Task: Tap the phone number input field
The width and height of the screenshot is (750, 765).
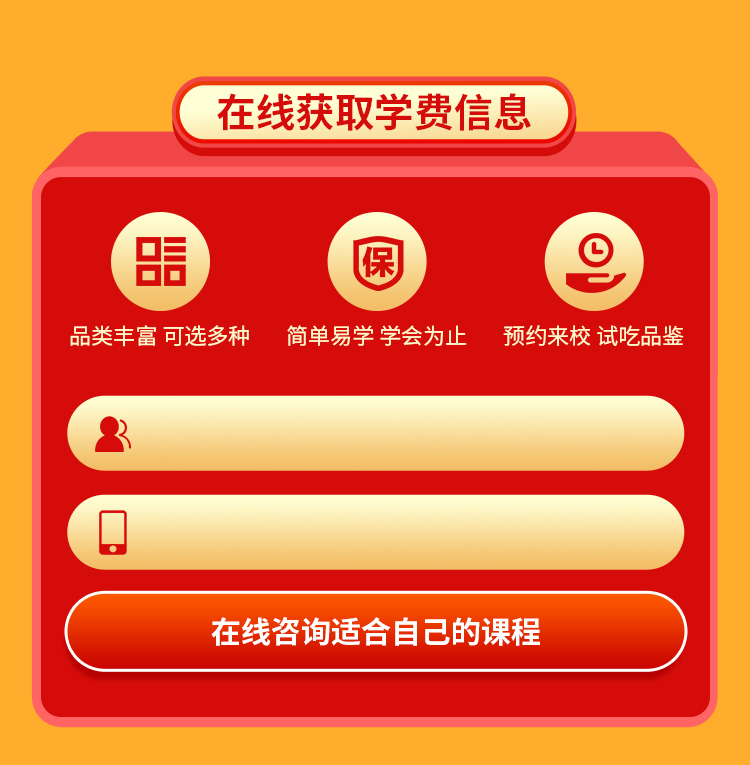Action: point(400,532)
